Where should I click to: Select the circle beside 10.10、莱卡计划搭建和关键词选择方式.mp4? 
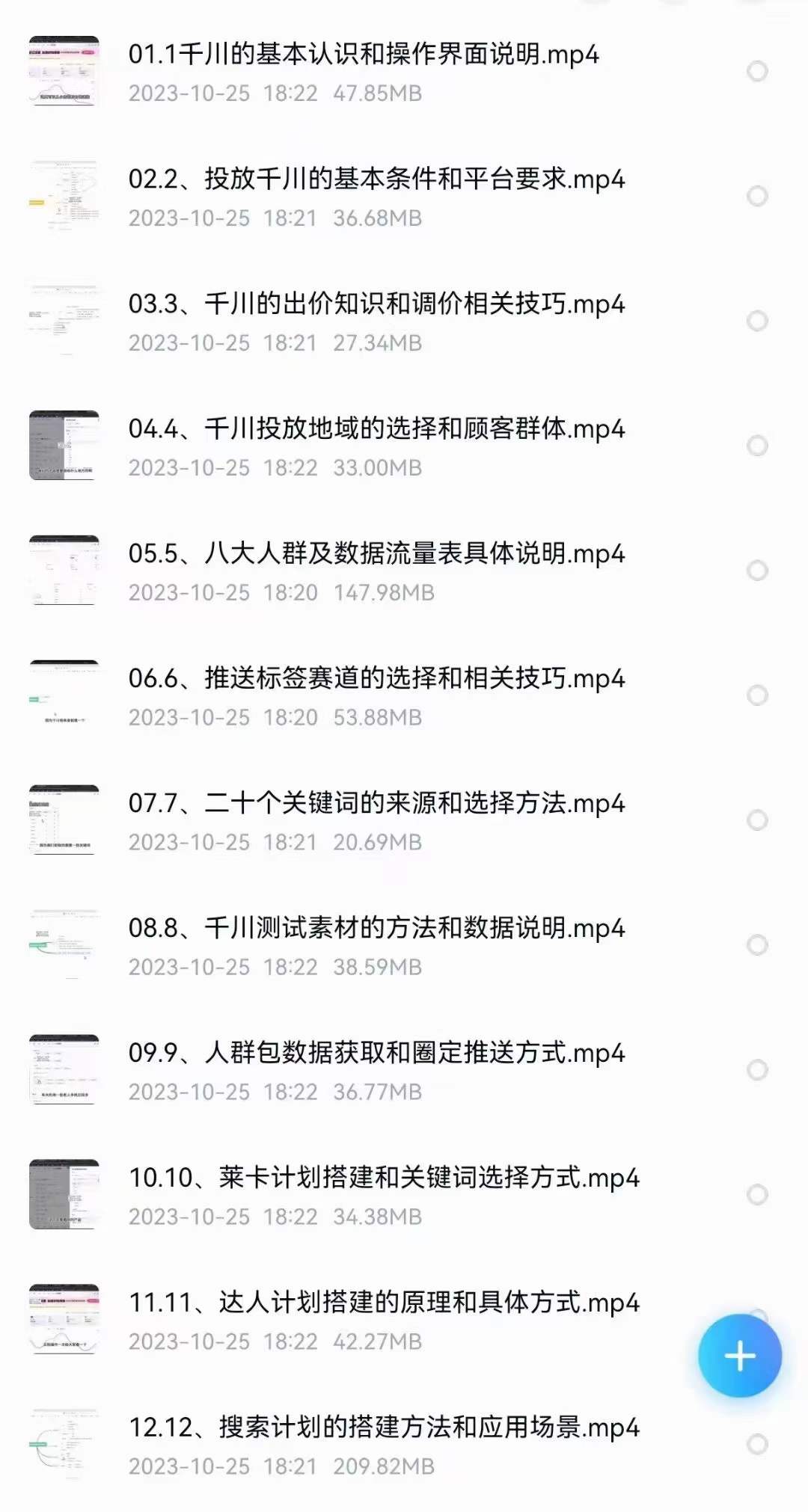(757, 1195)
